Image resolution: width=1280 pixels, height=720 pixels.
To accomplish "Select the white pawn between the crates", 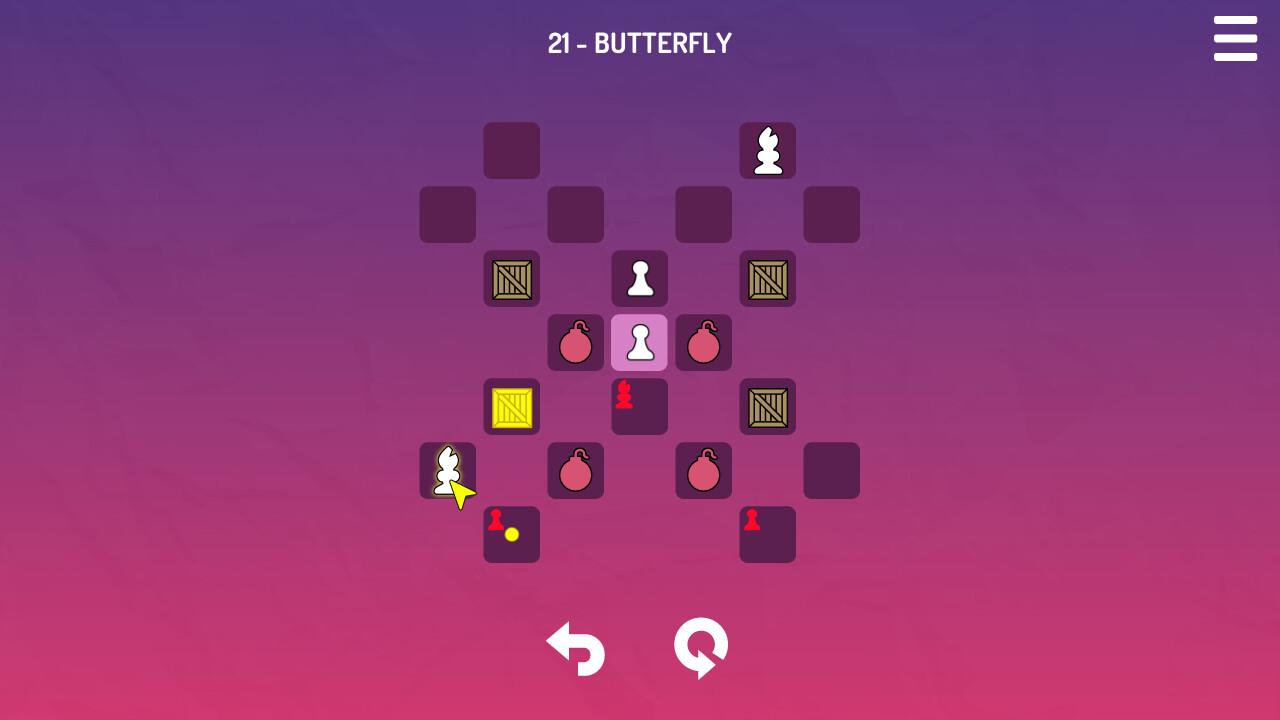I will pos(640,279).
